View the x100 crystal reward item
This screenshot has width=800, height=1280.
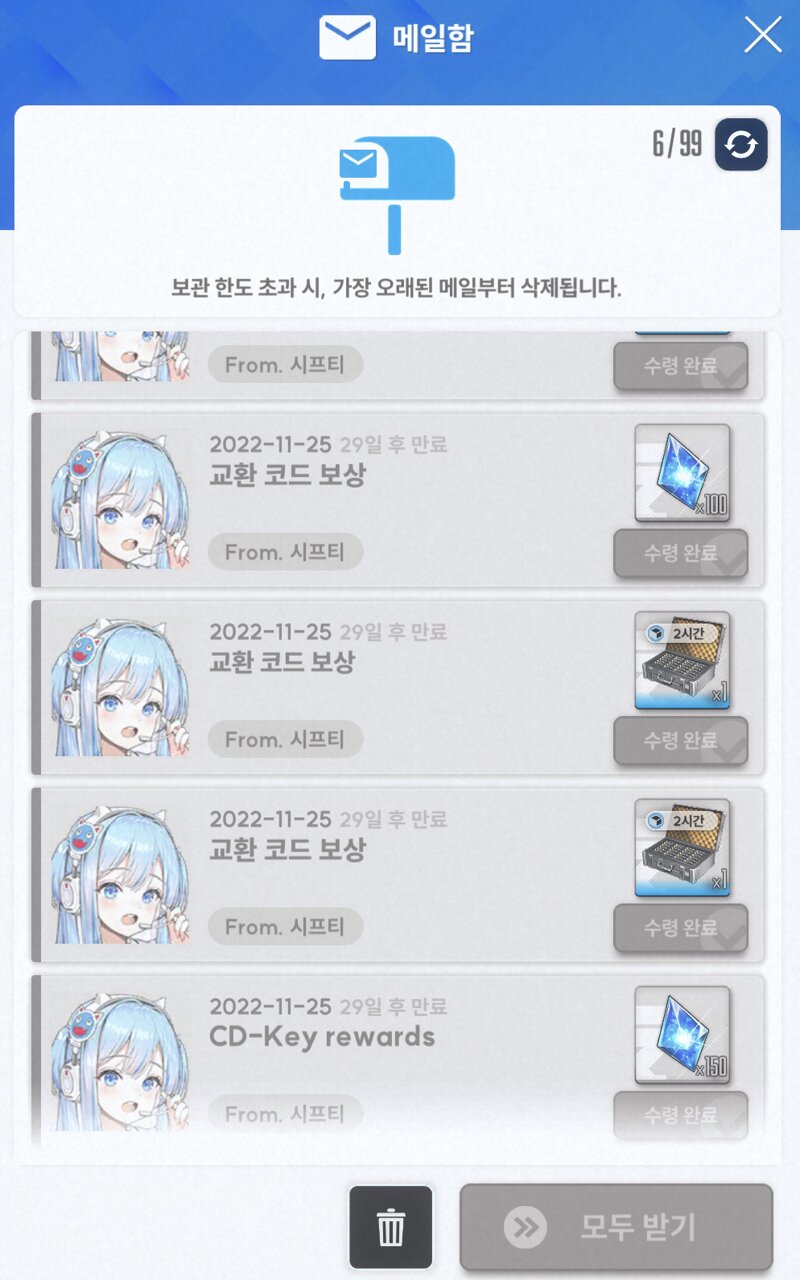coord(682,473)
